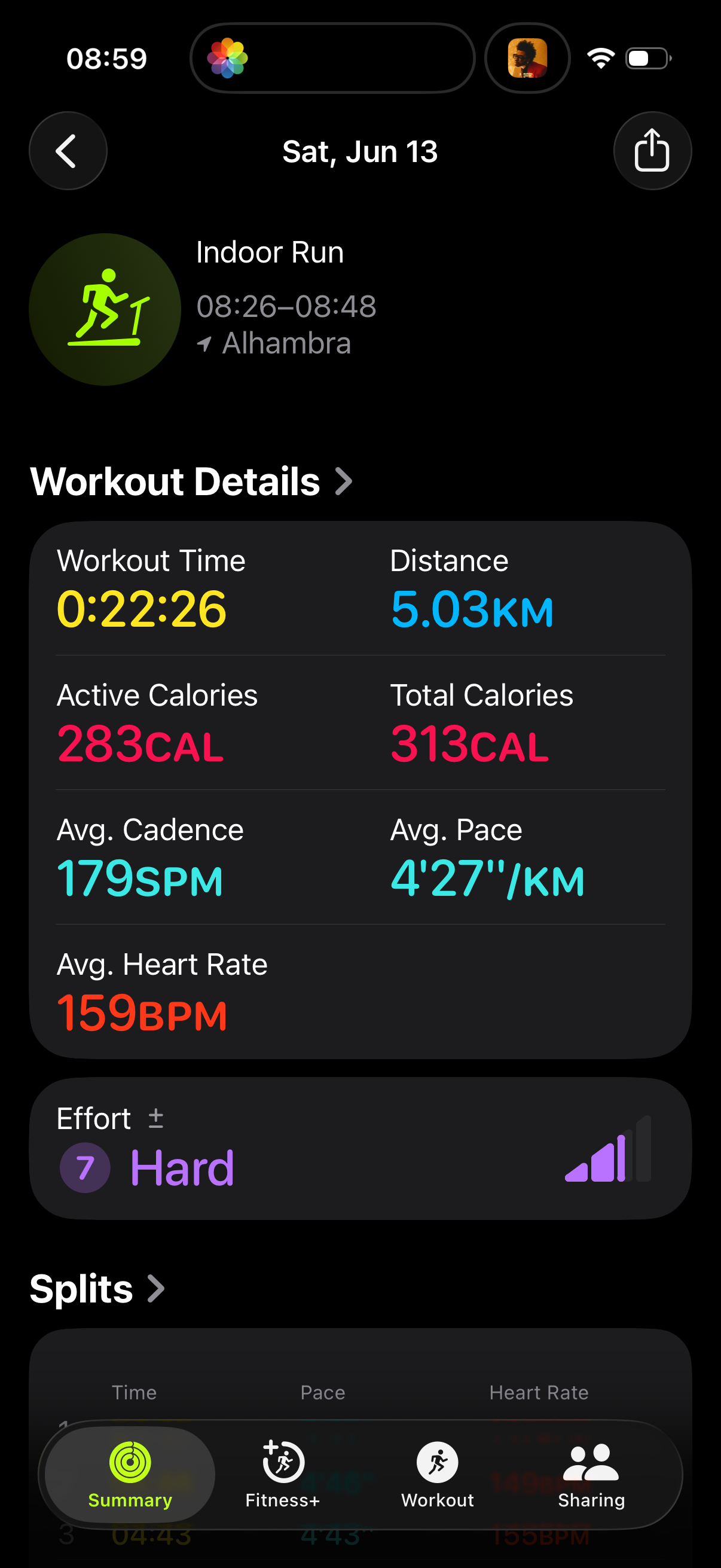Switch to the Workout tab

click(438, 1474)
